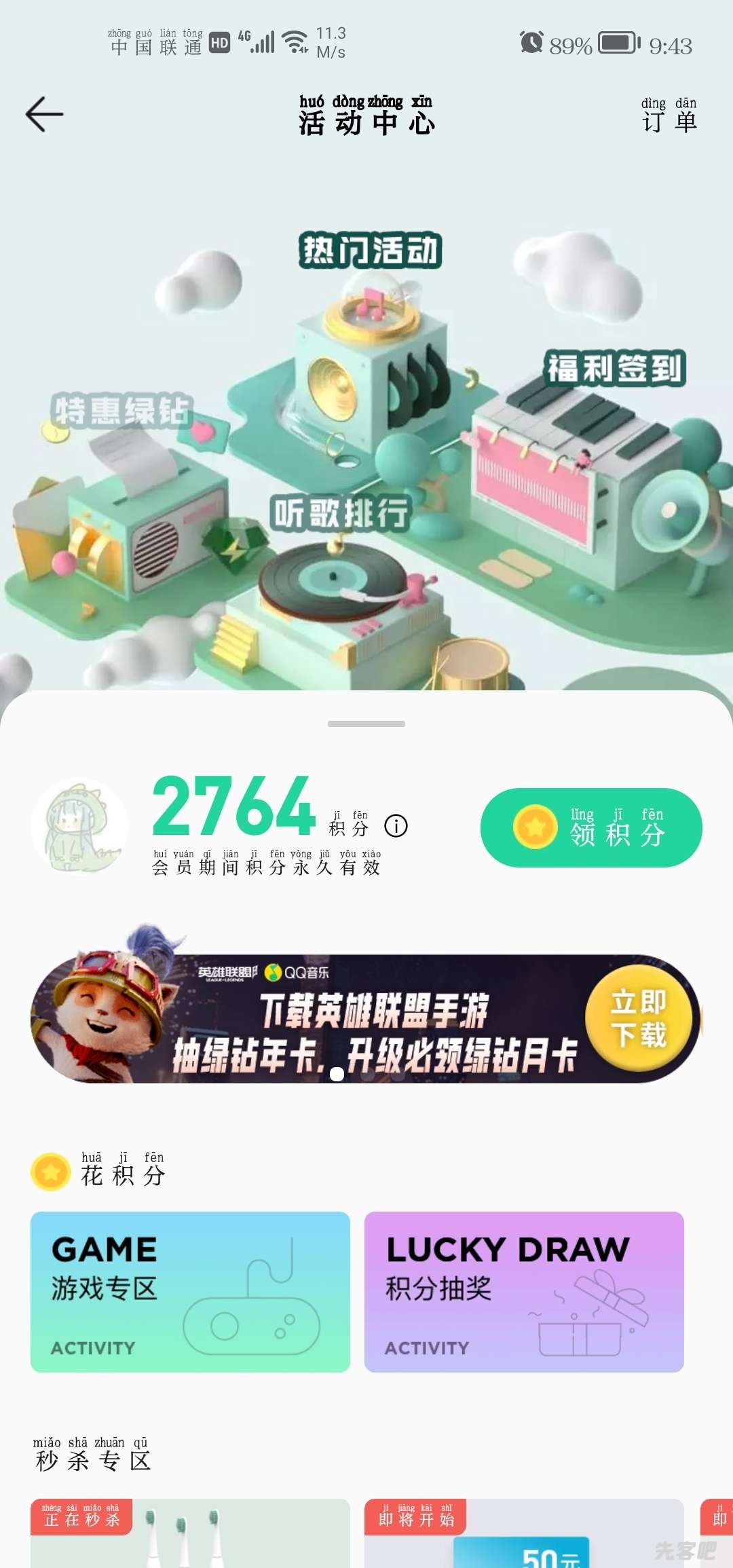
Task: Open 特惠绿钻 discount offer
Action: pyautogui.click(x=122, y=411)
